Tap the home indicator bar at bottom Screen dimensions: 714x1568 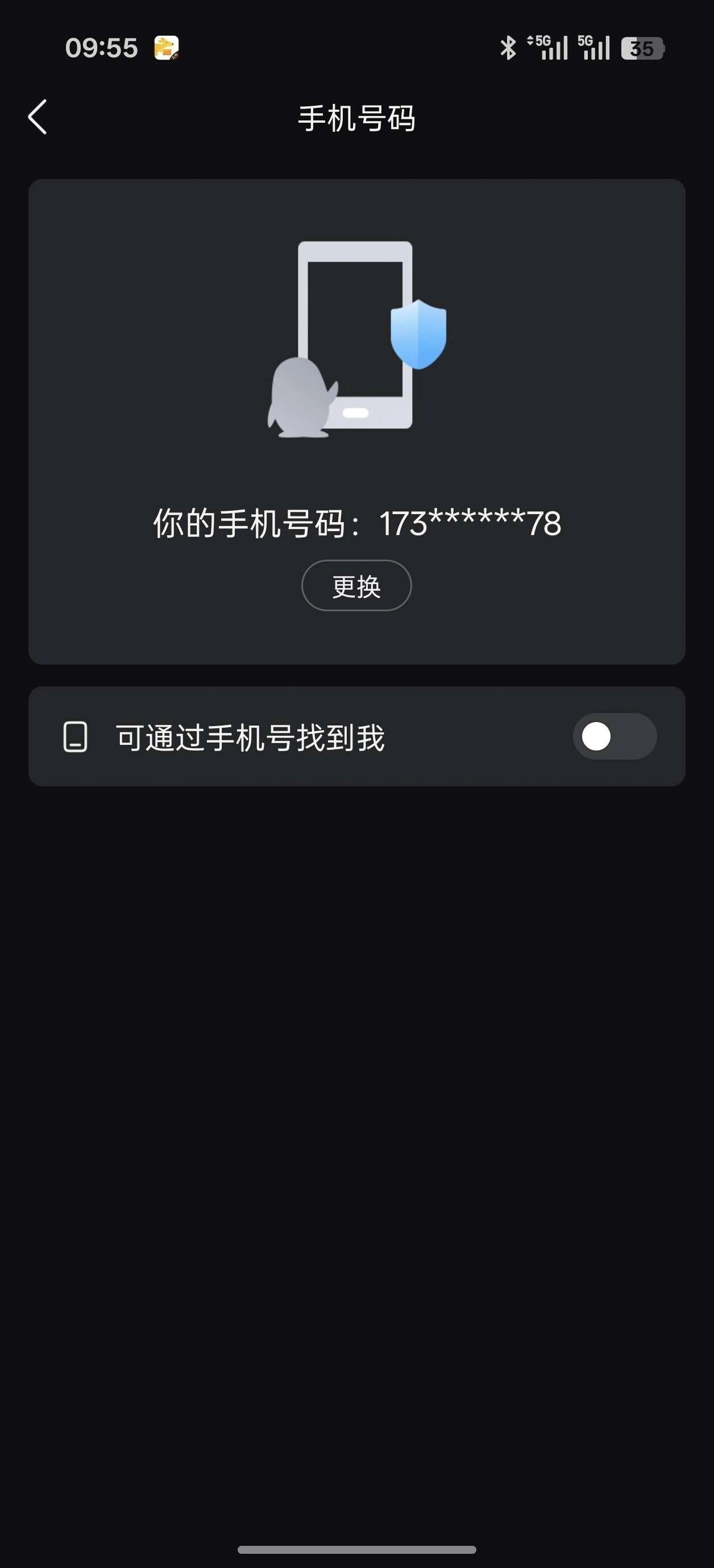tap(357, 1549)
